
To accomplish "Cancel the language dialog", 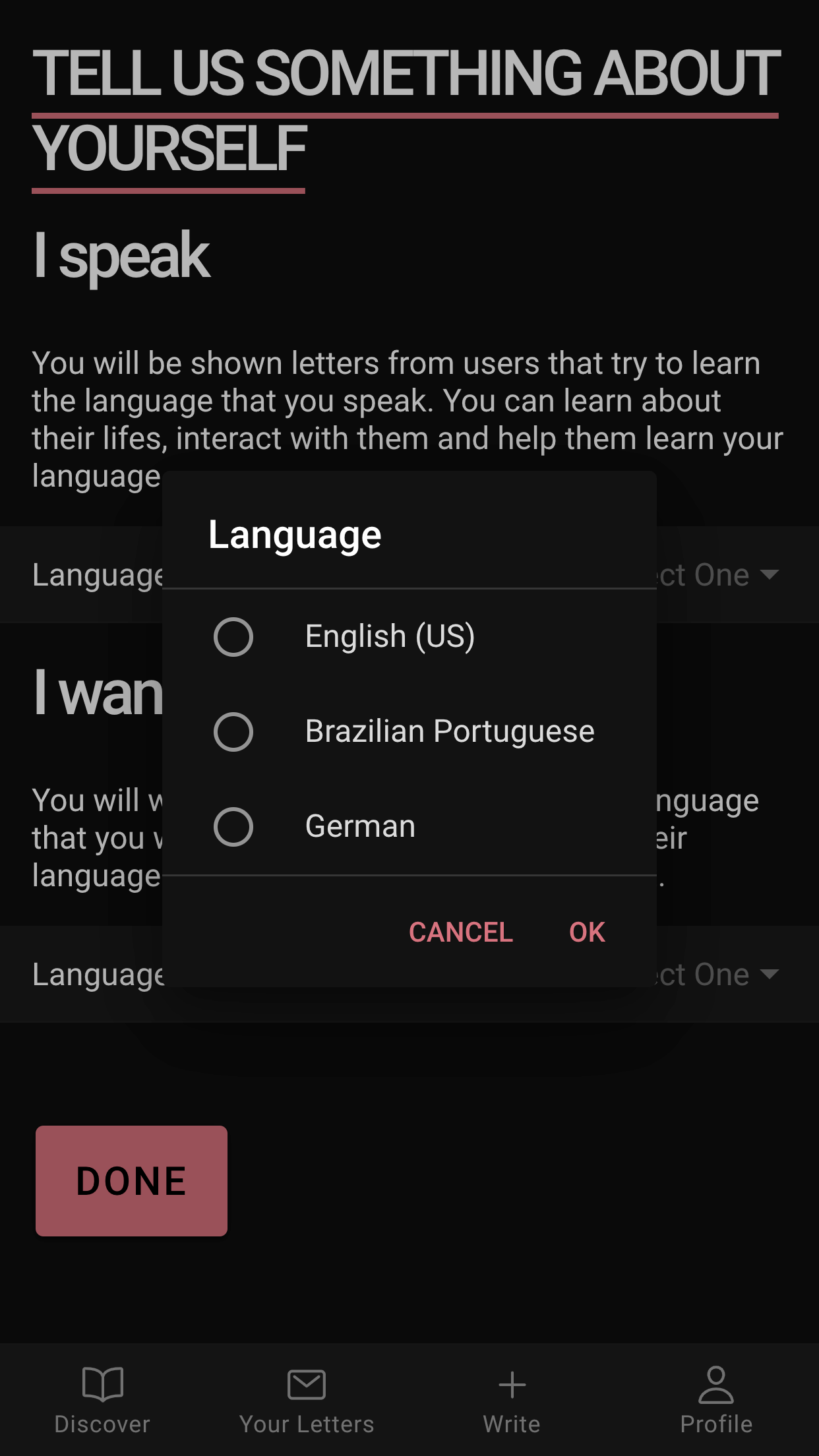I will [x=460, y=932].
